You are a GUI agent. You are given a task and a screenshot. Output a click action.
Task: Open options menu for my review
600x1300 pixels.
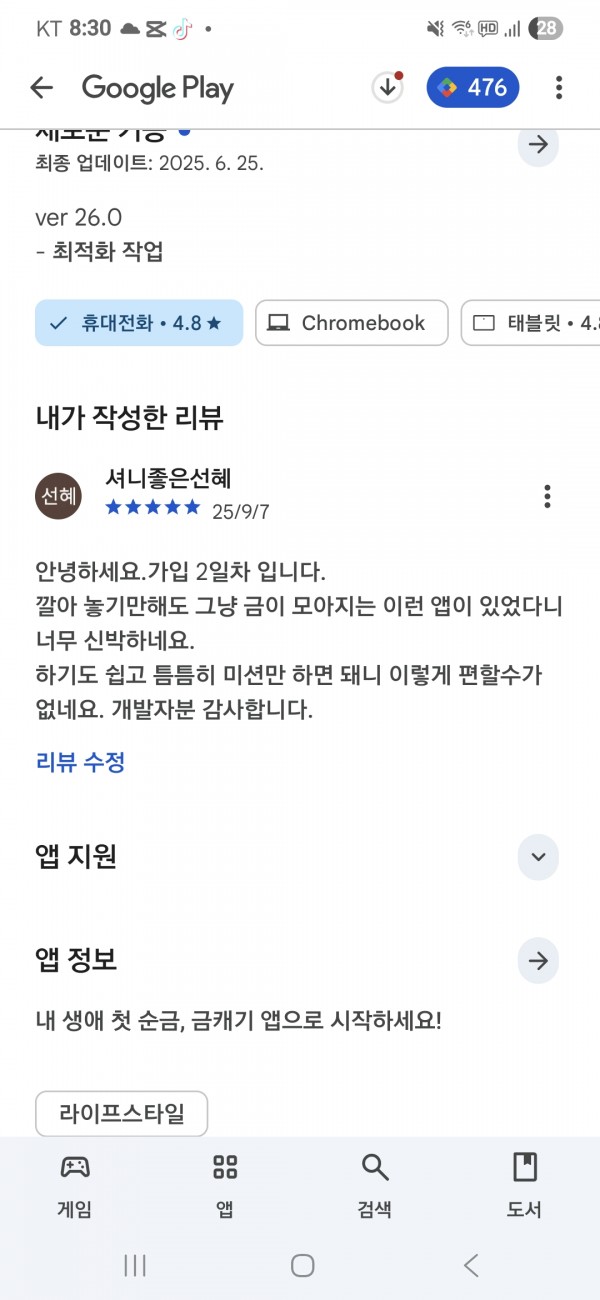547,496
